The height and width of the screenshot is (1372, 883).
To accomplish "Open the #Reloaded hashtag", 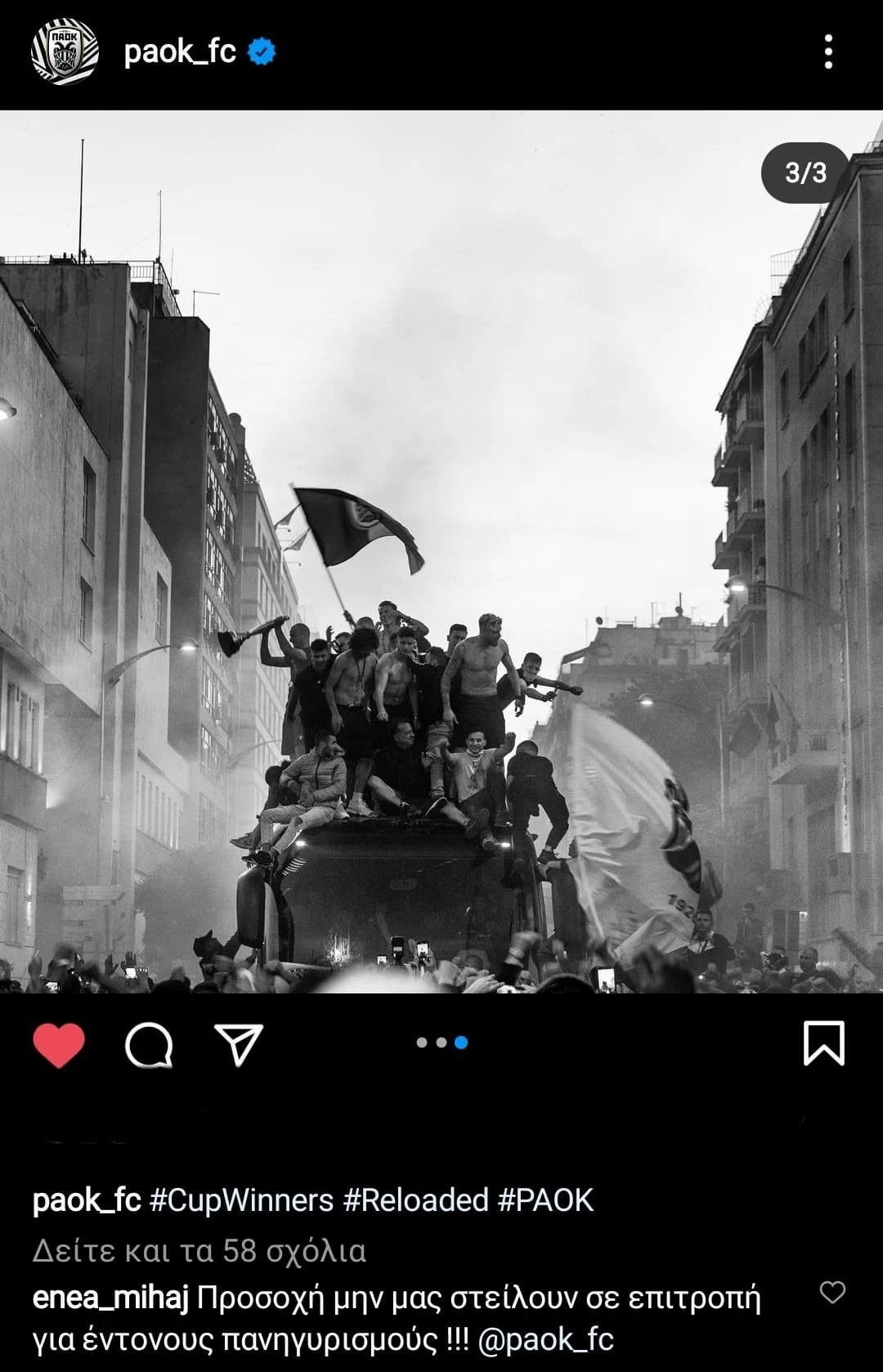I will (x=415, y=1200).
